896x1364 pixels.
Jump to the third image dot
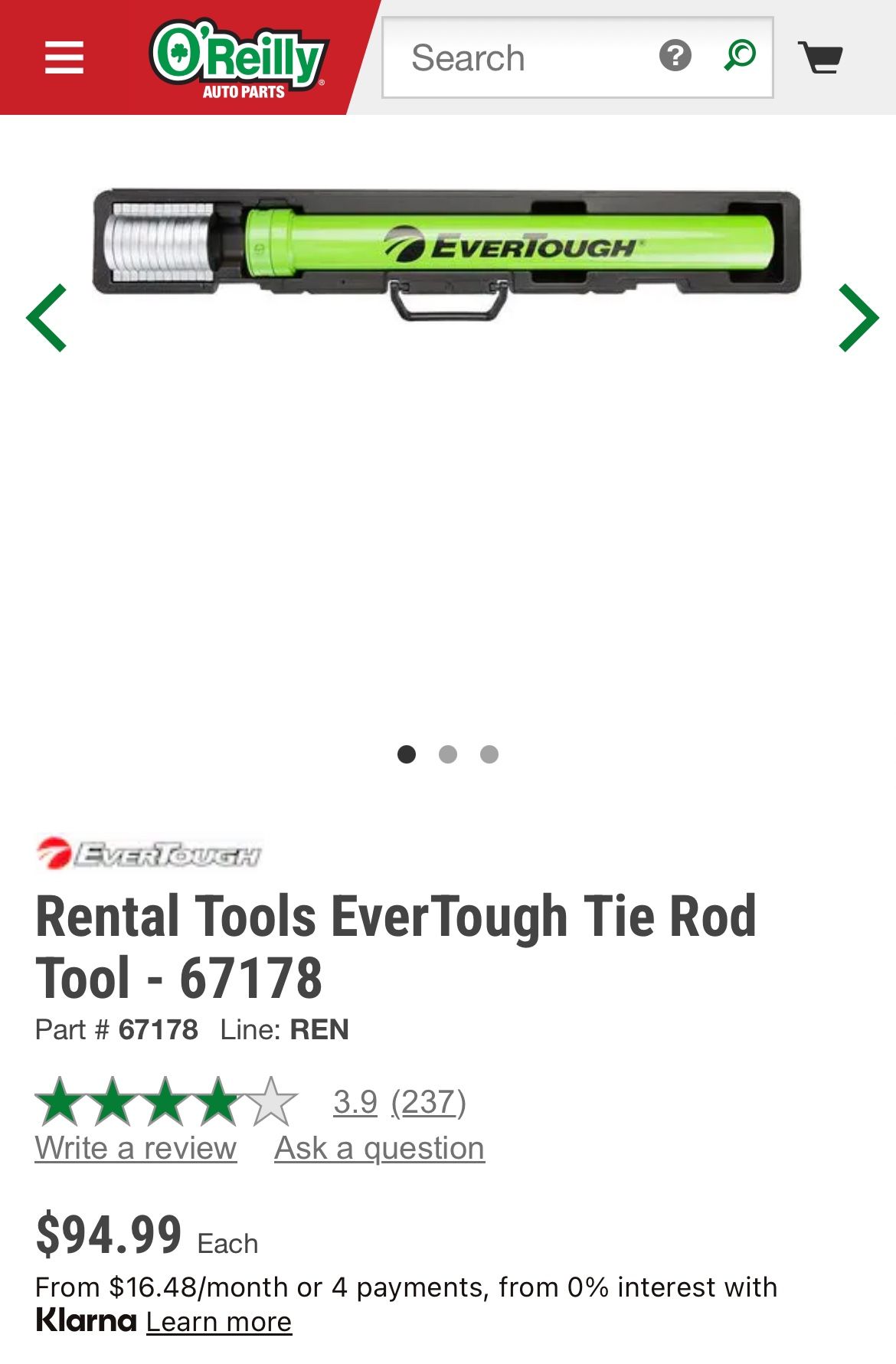tap(489, 754)
